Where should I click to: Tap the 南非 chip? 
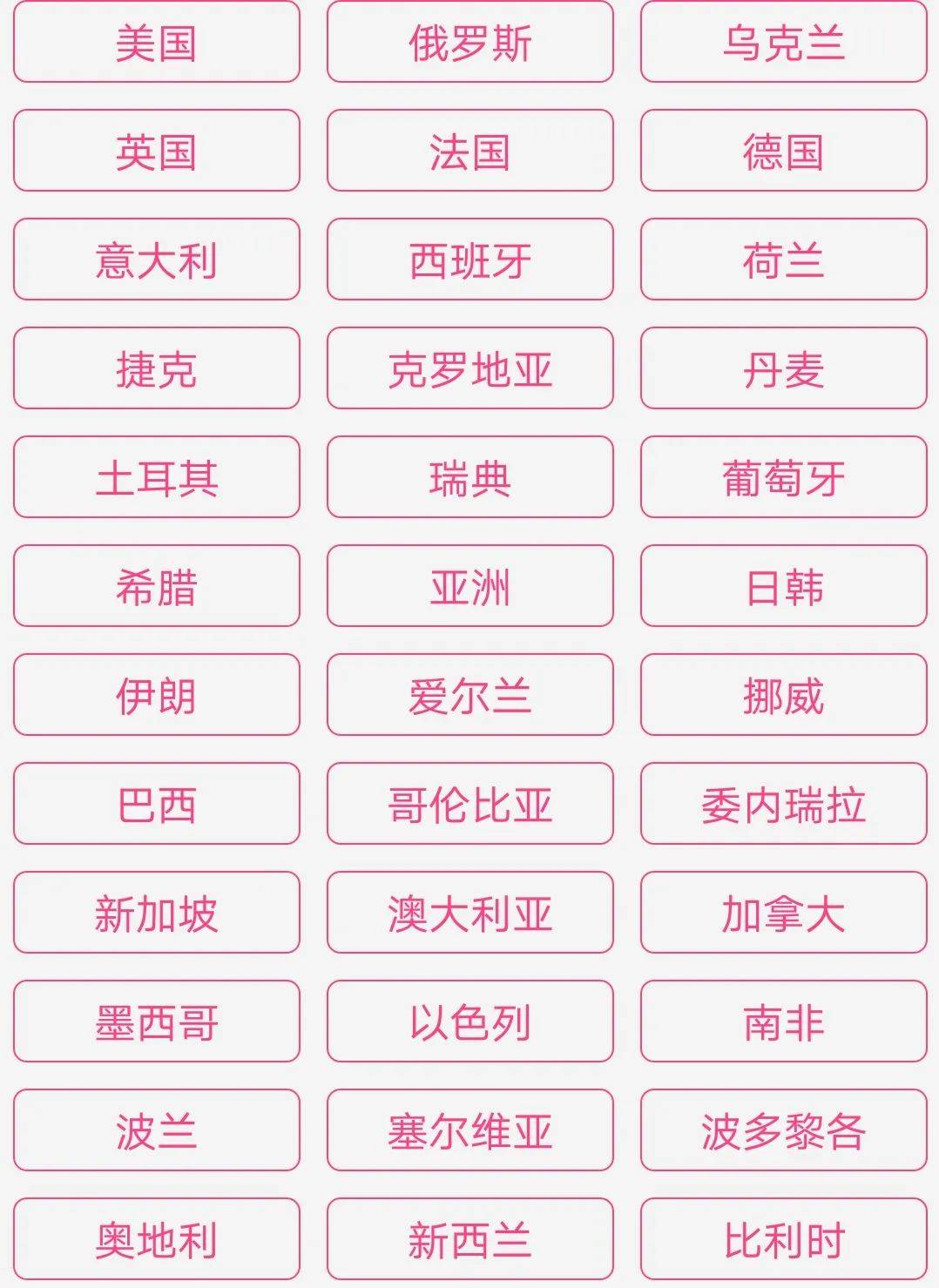pyautogui.click(x=784, y=1022)
